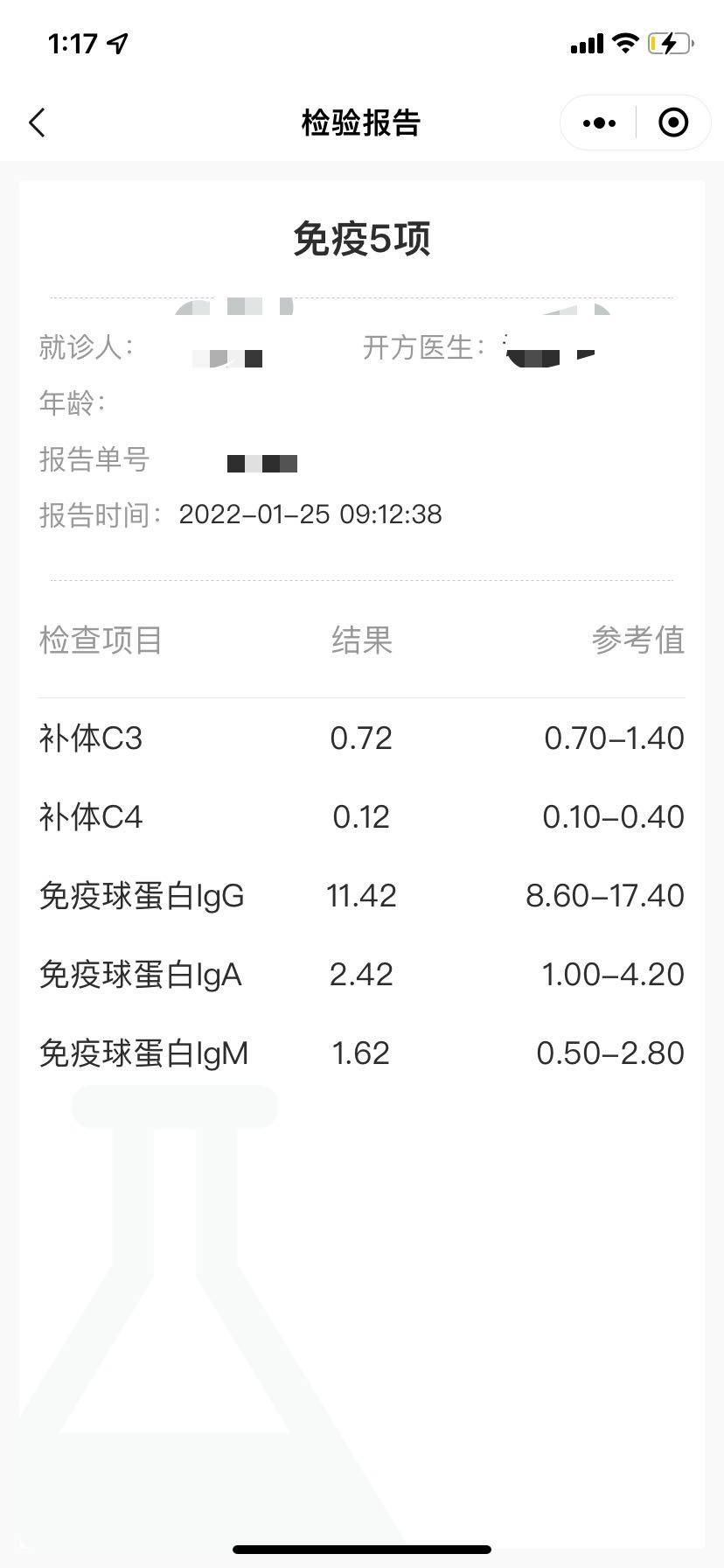
Task: Close the mini program with the circle button
Action: coord(672,123)
